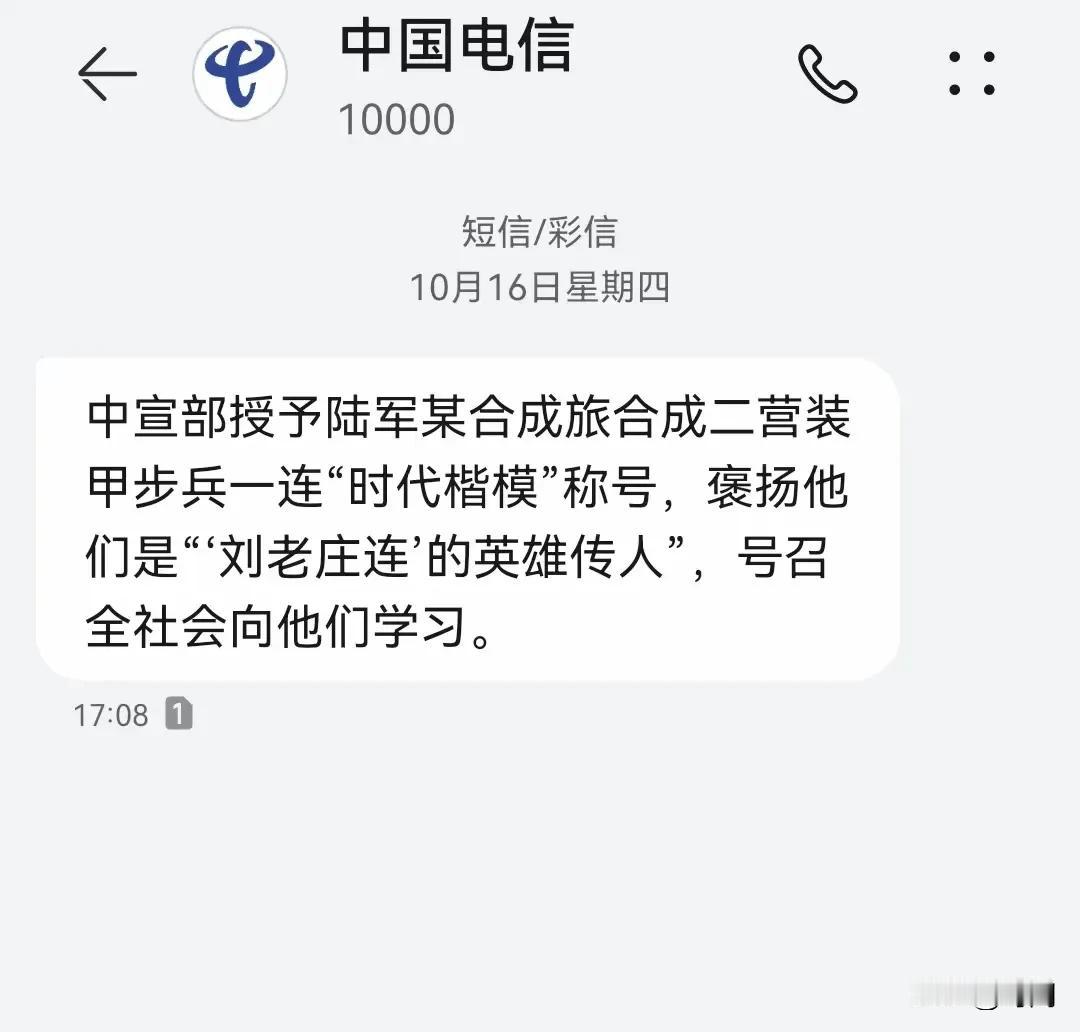Open the four-dot overflow menu
The image size is (1080, 1032).
pyautogui.click(x=972, y=73)
